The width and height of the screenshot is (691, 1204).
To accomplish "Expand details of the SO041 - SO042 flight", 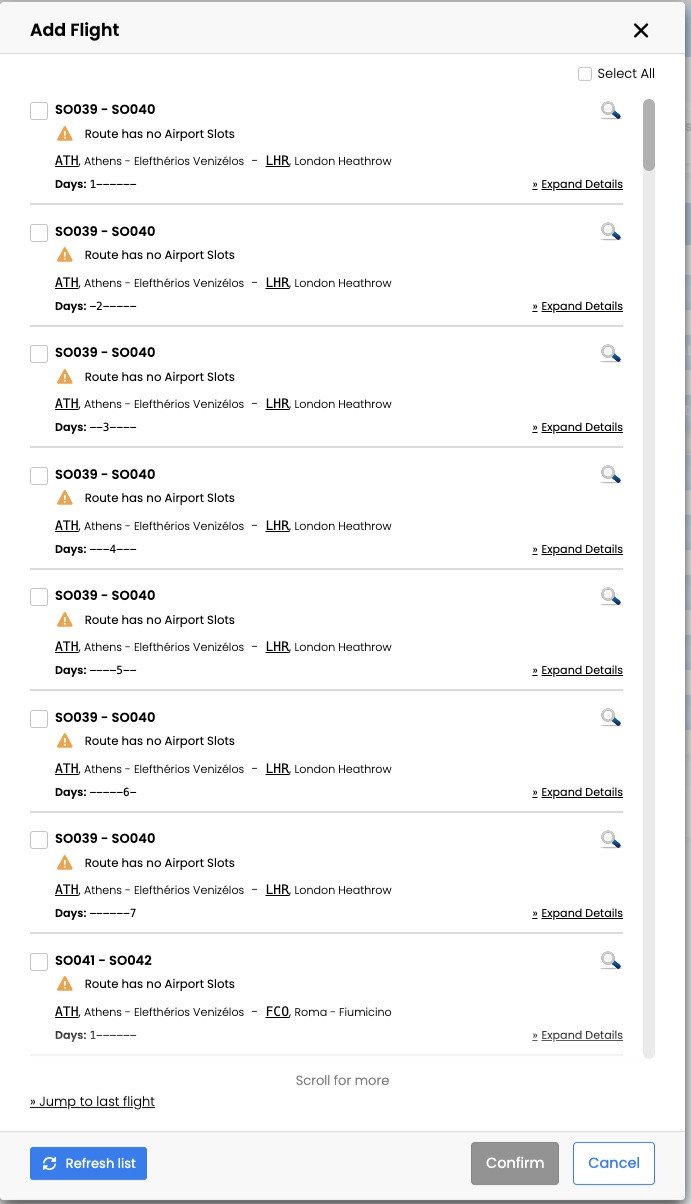I will (581, 1035).
